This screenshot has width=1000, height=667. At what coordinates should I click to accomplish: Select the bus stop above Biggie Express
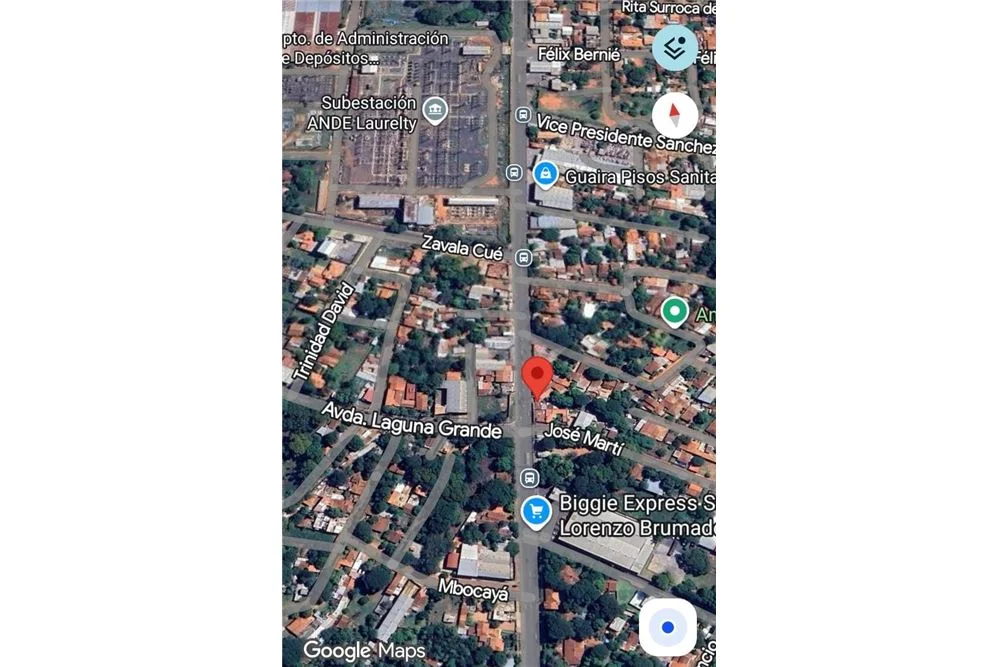click(x=530, y=478)
